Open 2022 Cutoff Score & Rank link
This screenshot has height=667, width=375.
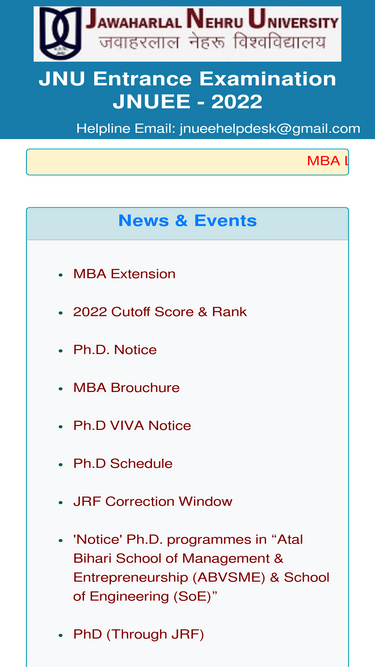click(x=160, y=312)
